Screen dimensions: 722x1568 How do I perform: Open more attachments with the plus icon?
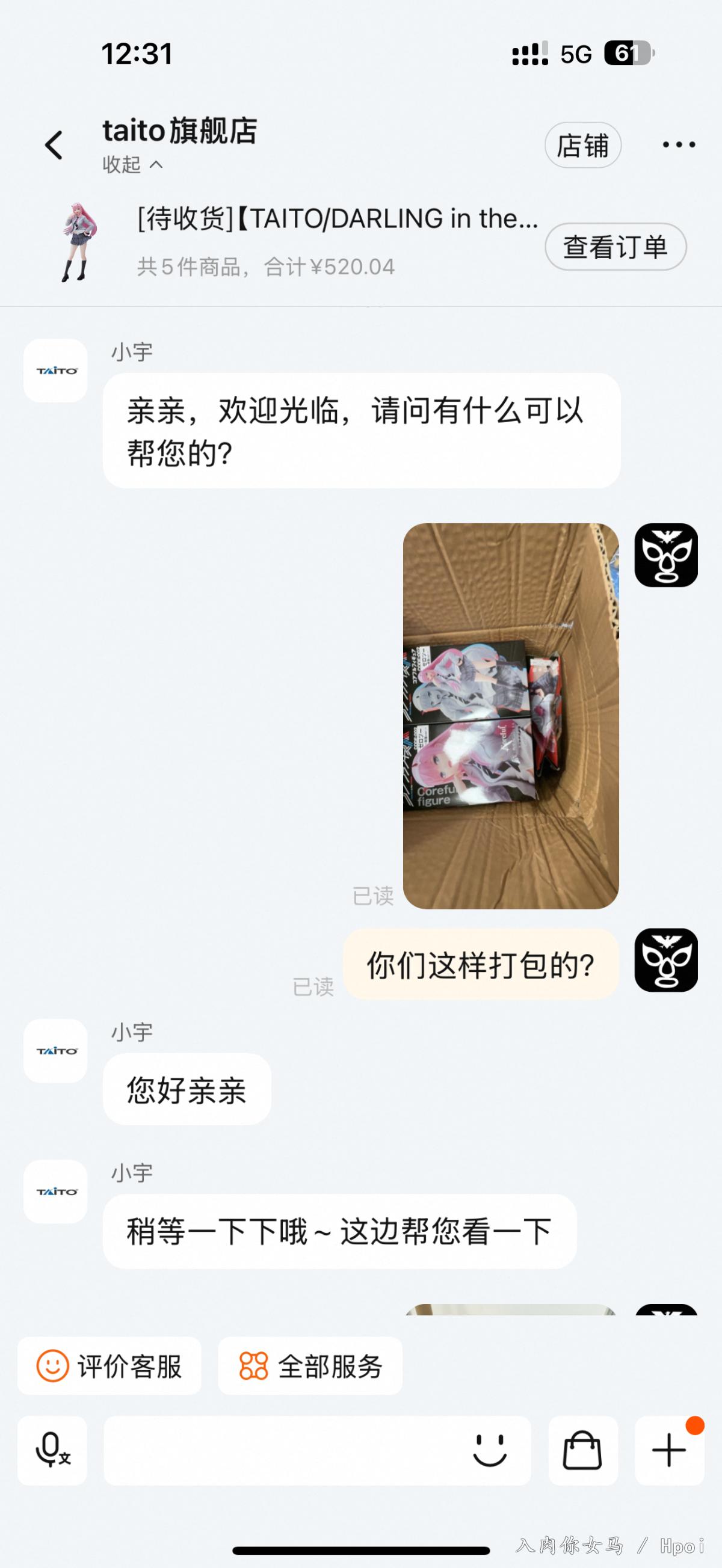pyautogui.click(x=669, y=1450)
